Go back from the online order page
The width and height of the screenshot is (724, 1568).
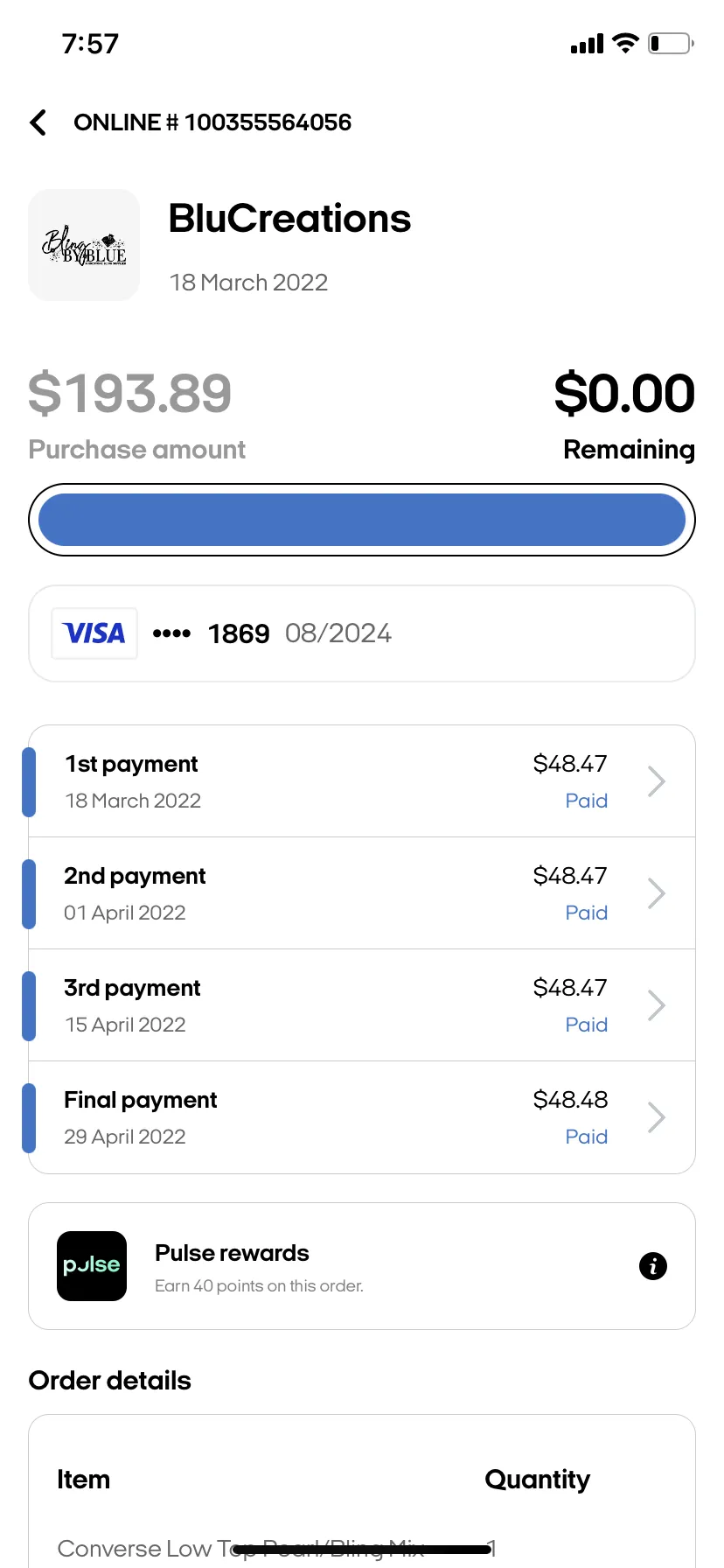[38, 122]
